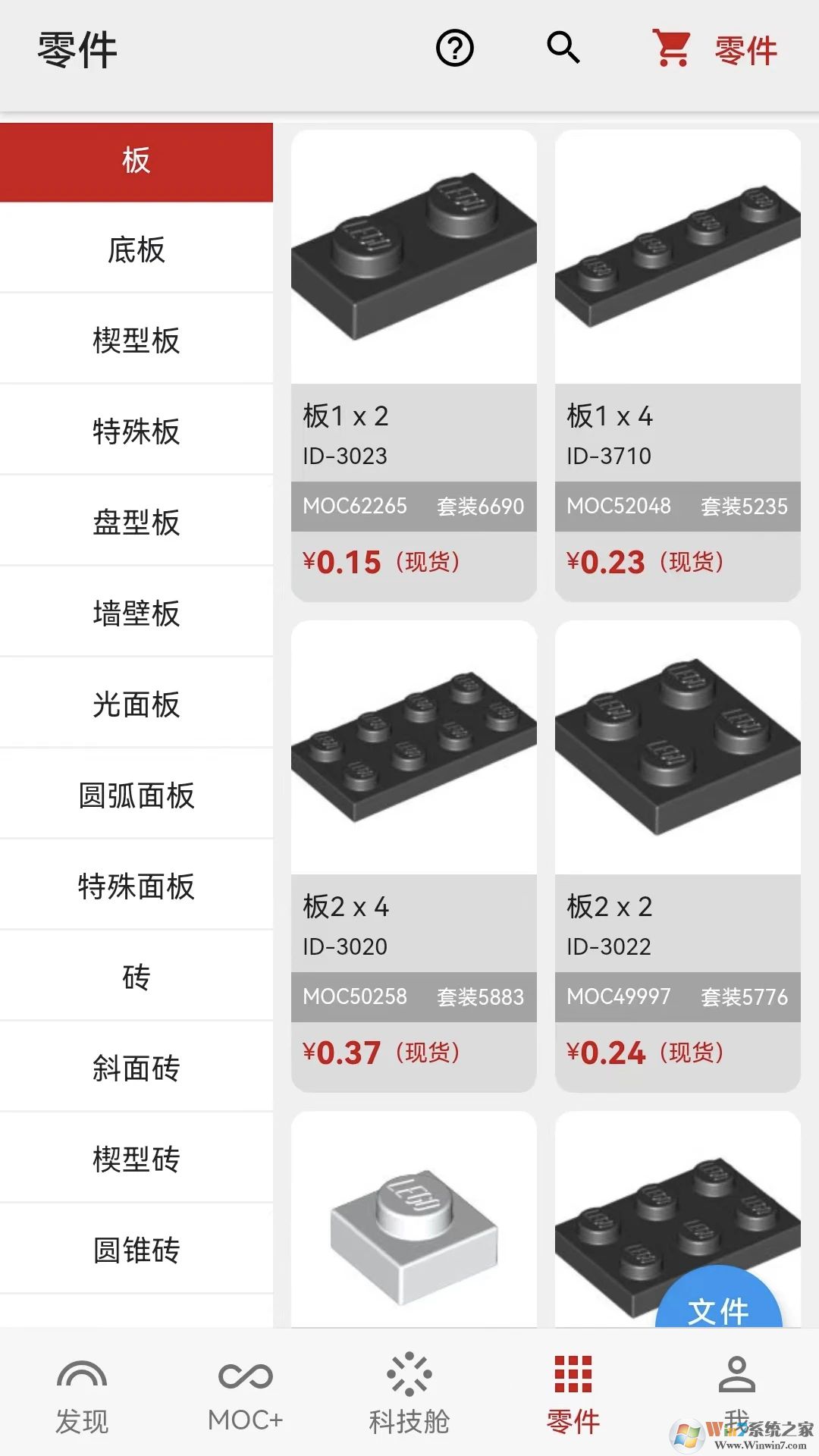
Task: Open the search magnifier
Action: tap(563, 48)
